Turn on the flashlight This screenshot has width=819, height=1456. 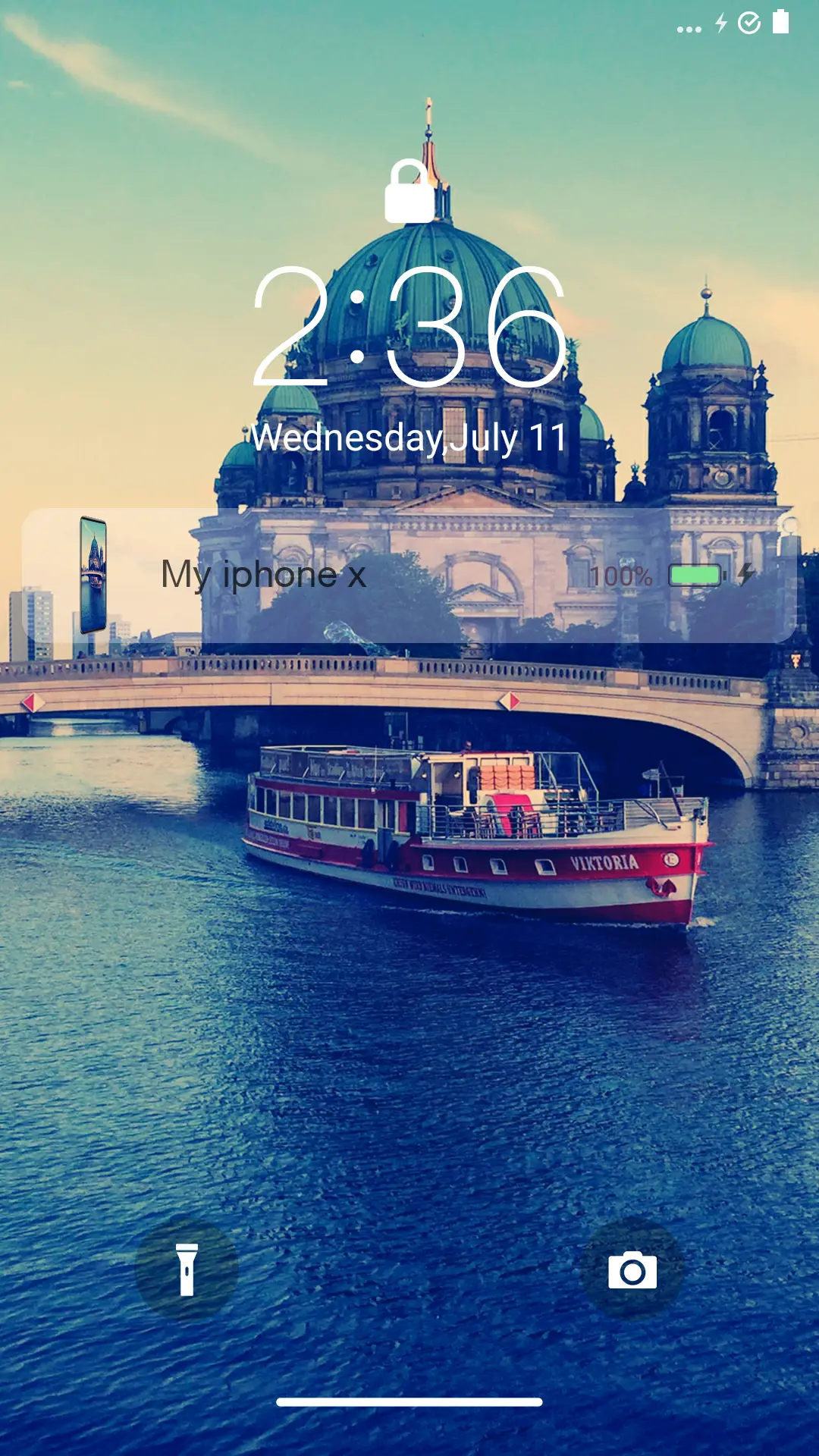[187, 1269]
